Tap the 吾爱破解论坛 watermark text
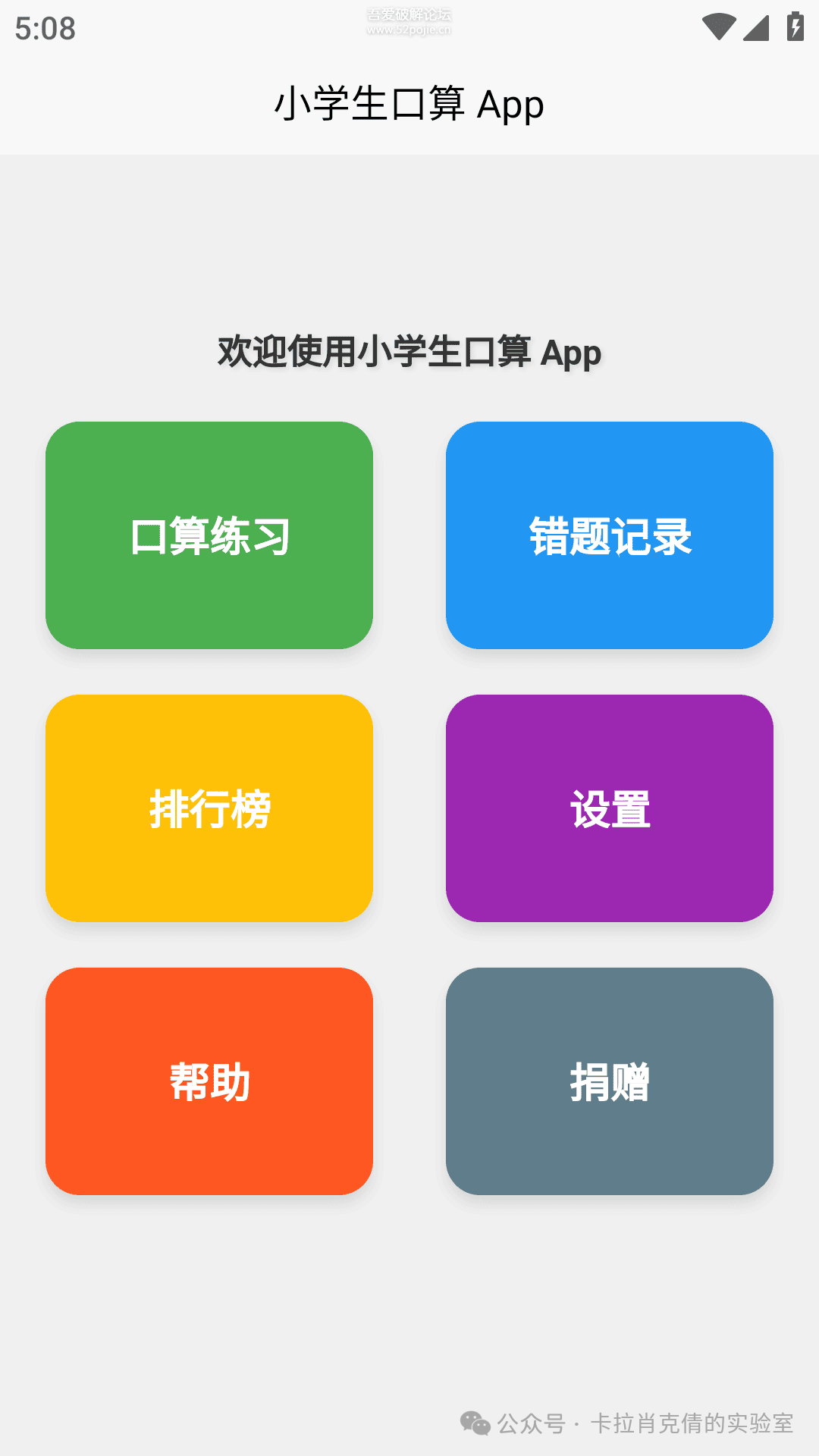 point(409,14)
